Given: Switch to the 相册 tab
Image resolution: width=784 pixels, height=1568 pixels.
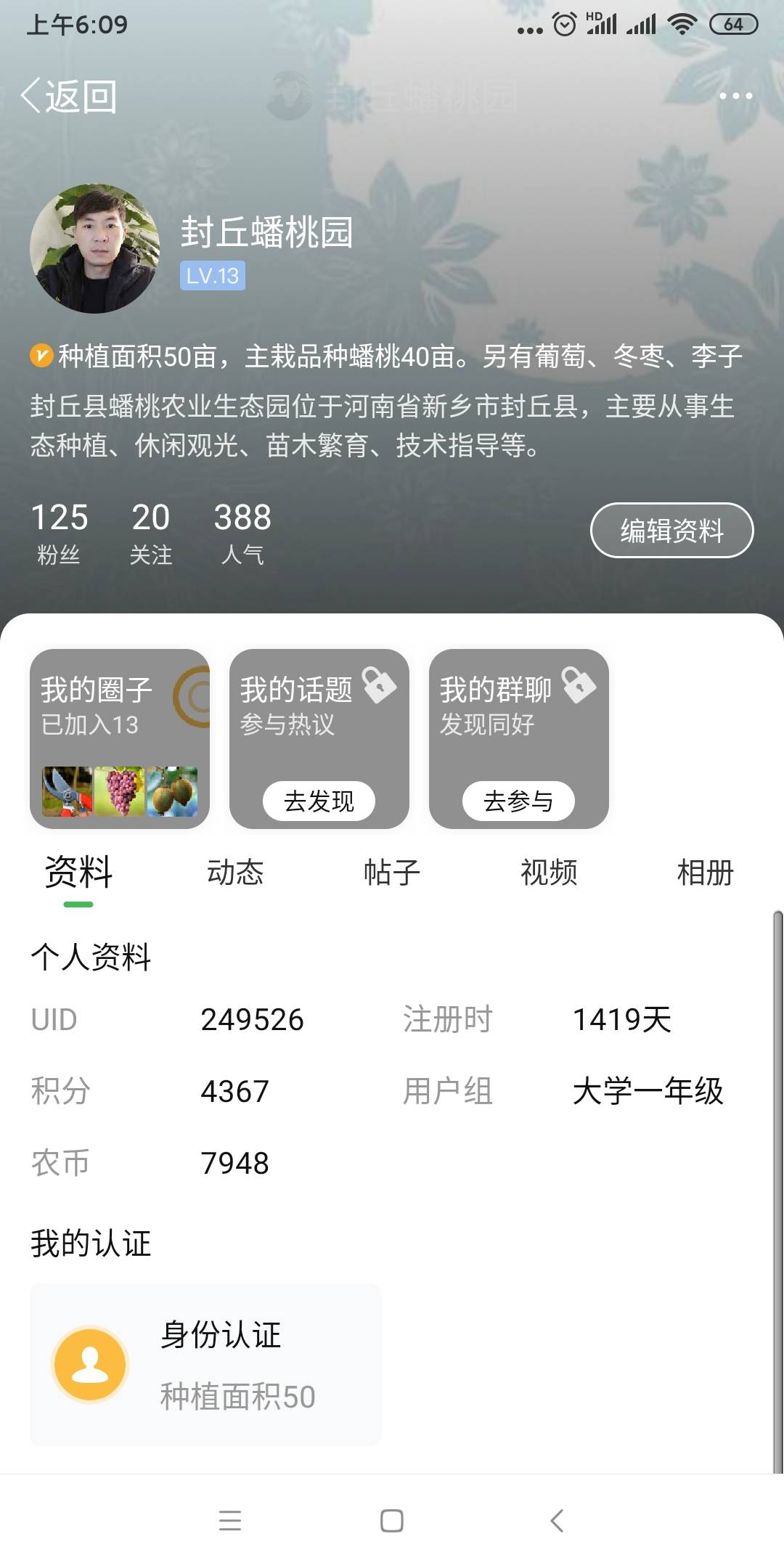Looking at the screenshot, I should tap(706, 873).
